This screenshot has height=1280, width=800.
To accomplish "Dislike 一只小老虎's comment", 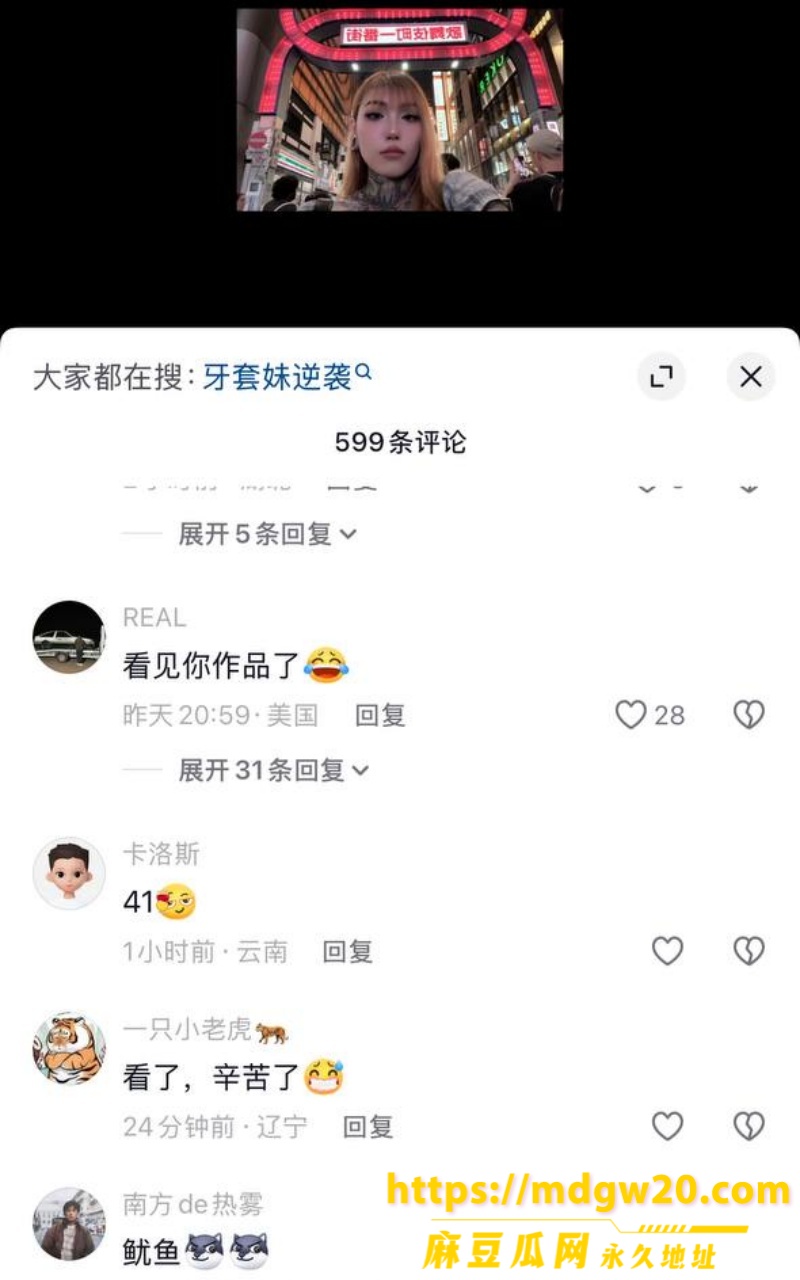I will click(x=749, y=1127).
